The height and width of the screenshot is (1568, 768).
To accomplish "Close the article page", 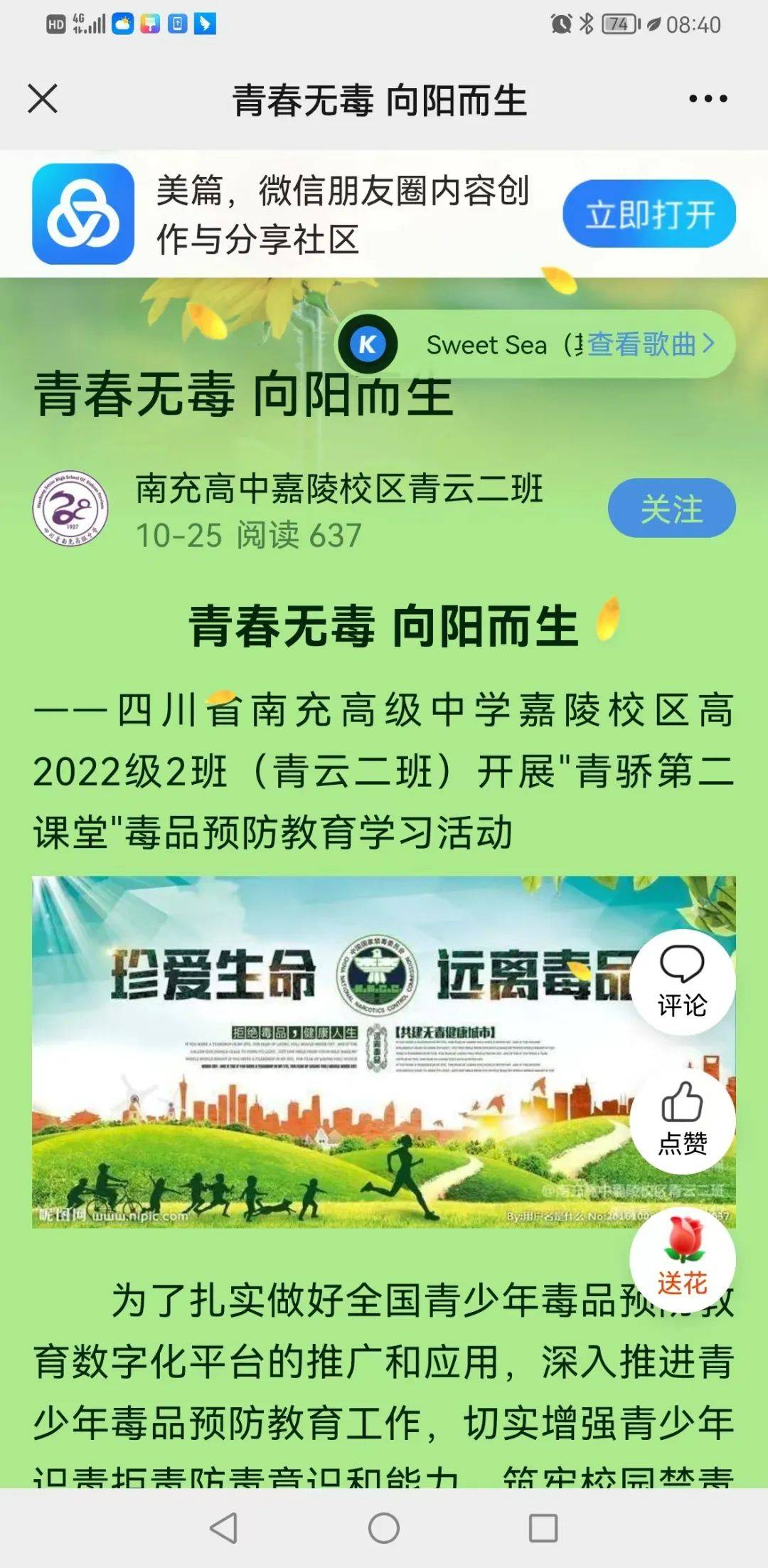I will [43, 99].
